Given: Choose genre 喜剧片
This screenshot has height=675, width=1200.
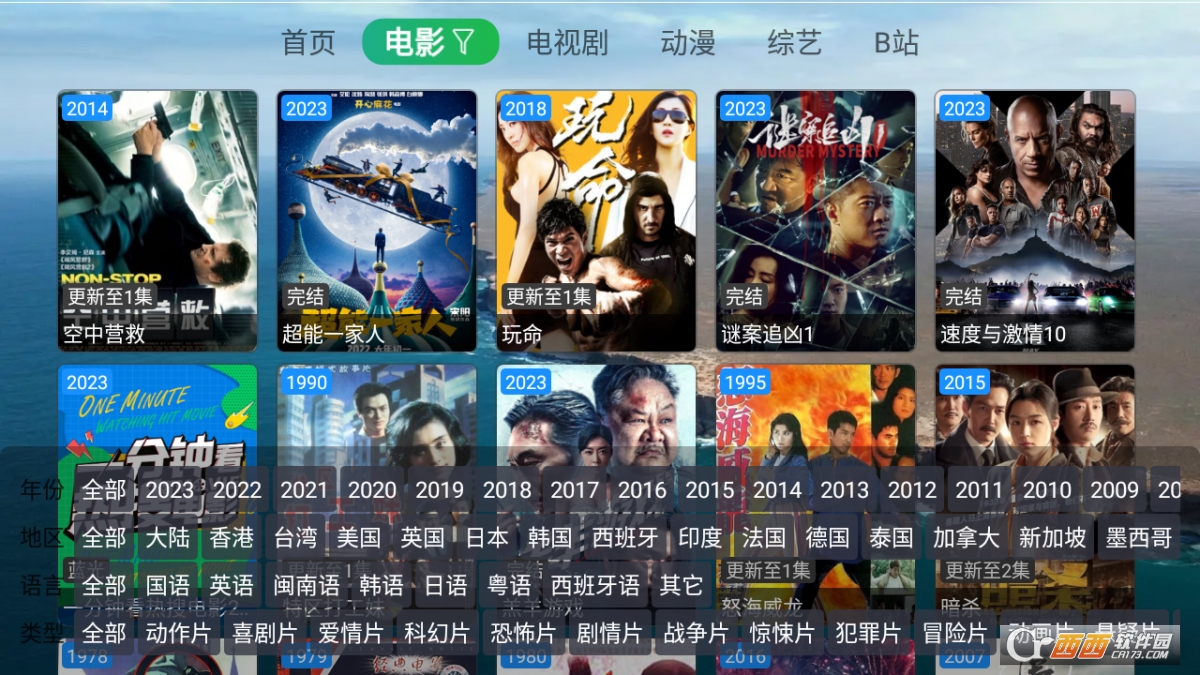Looking at the screenshot, I should (x=265, y=633).
